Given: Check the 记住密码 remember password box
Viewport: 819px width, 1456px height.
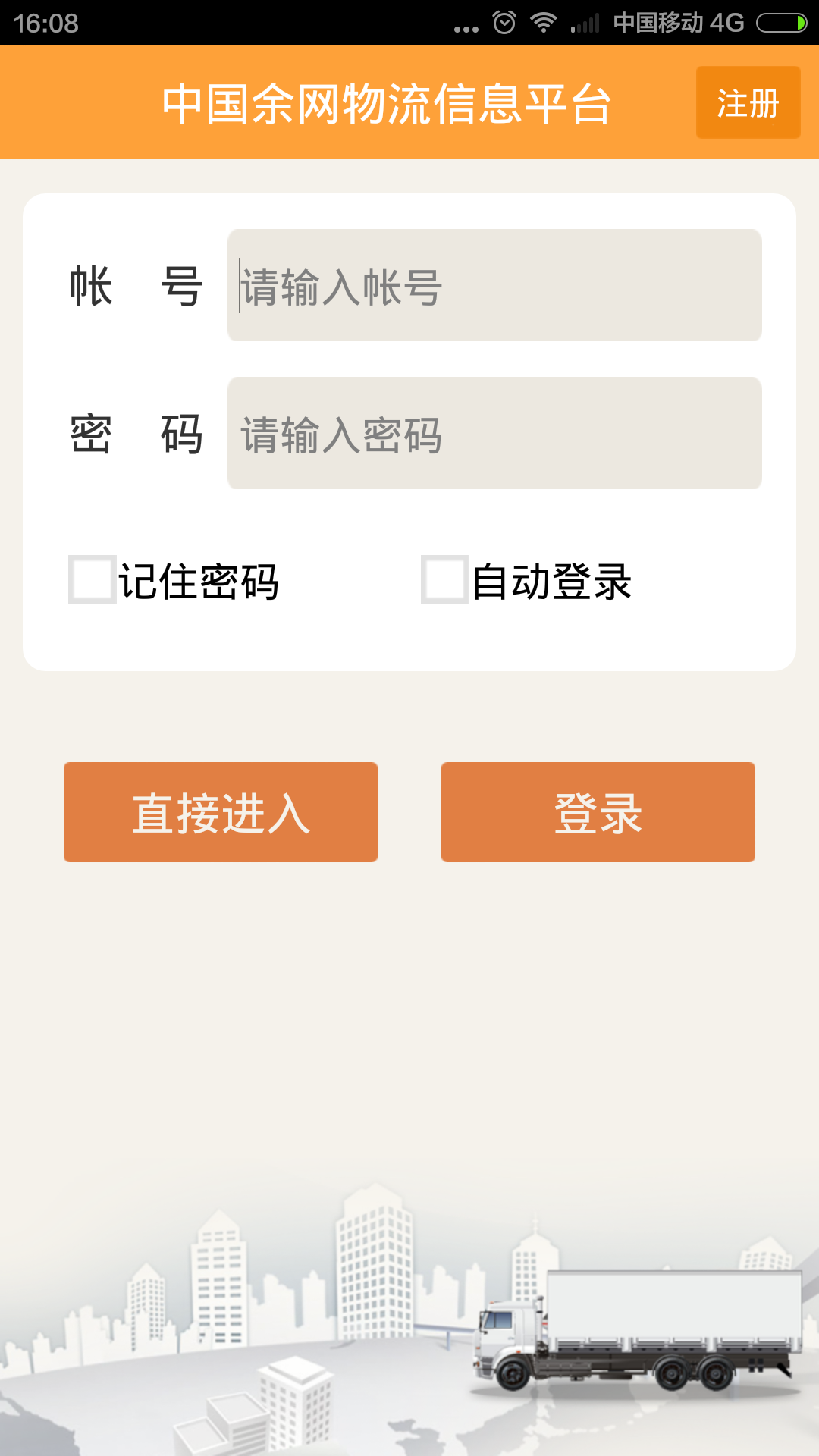Looking at the screenshot, I should click(x=93, y=579).
